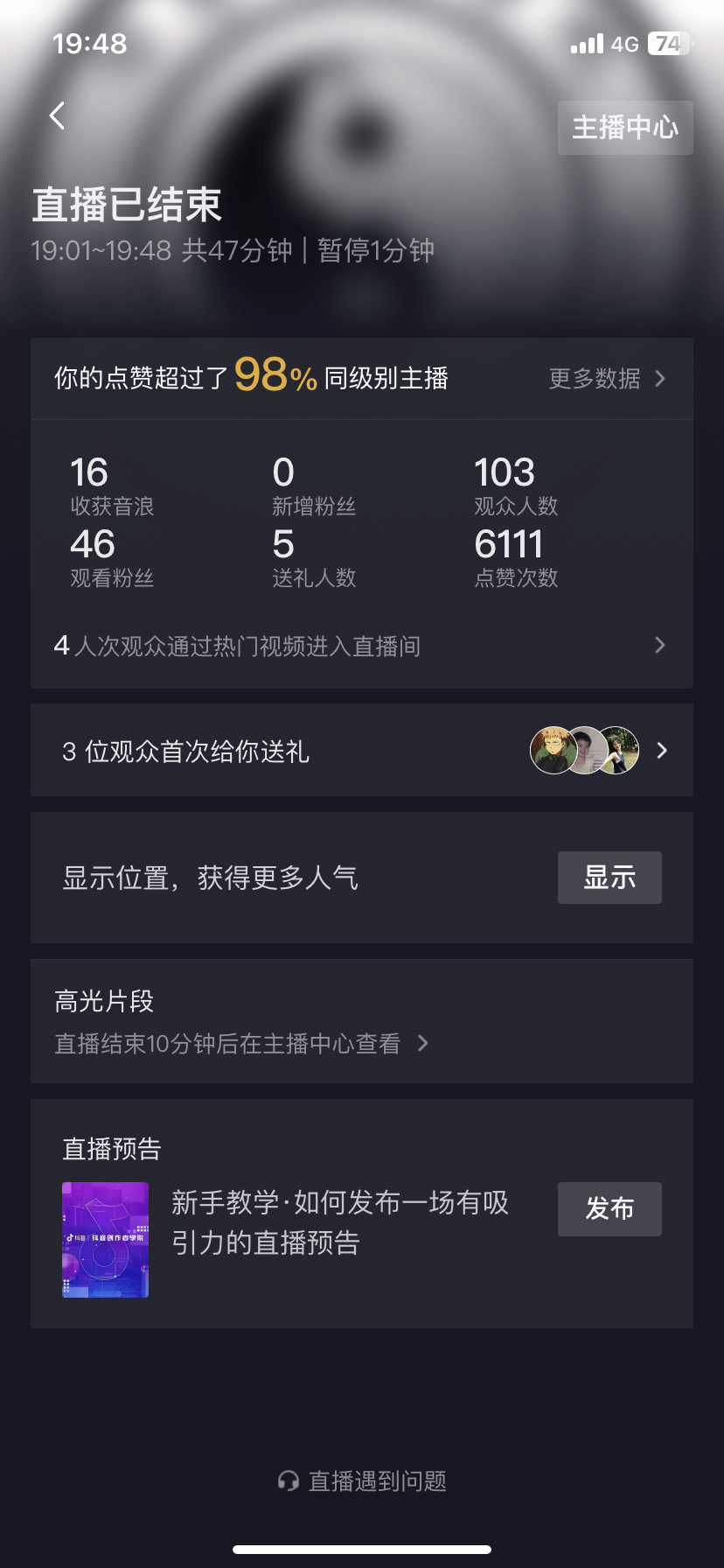The width and height of the screenshot is (724, 1568).
Task: Go back using the top-left arrow
Action: pos(58,115)
